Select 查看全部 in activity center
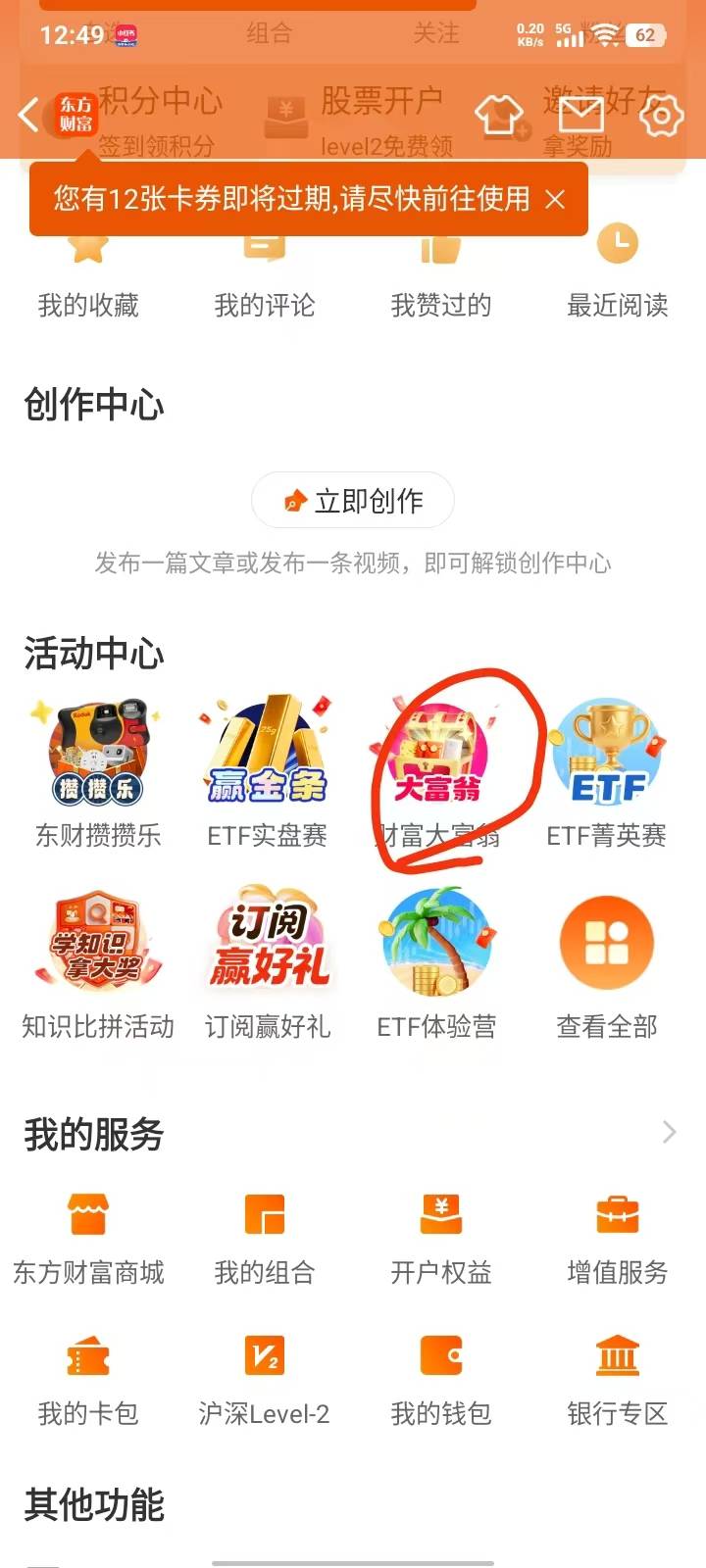 coord(607,963)
